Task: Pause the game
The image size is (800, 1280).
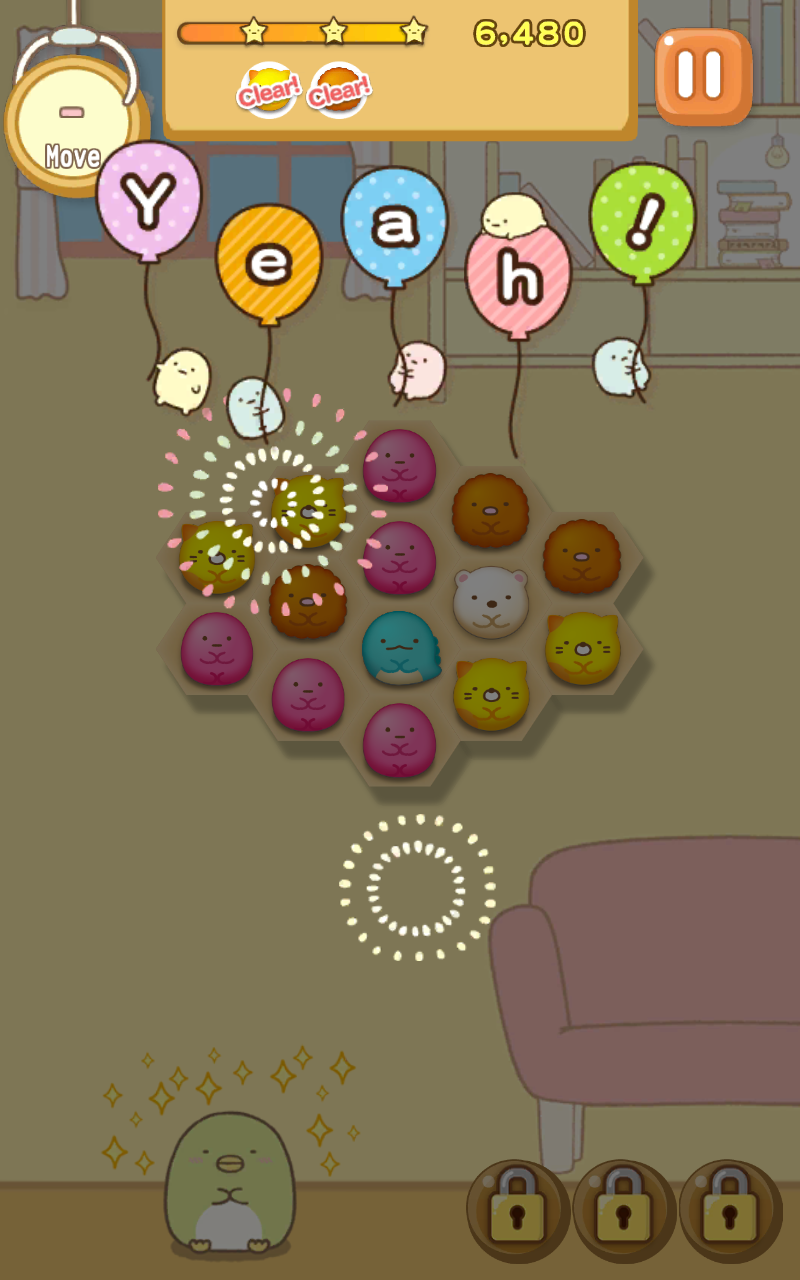Action: (703, 75)
